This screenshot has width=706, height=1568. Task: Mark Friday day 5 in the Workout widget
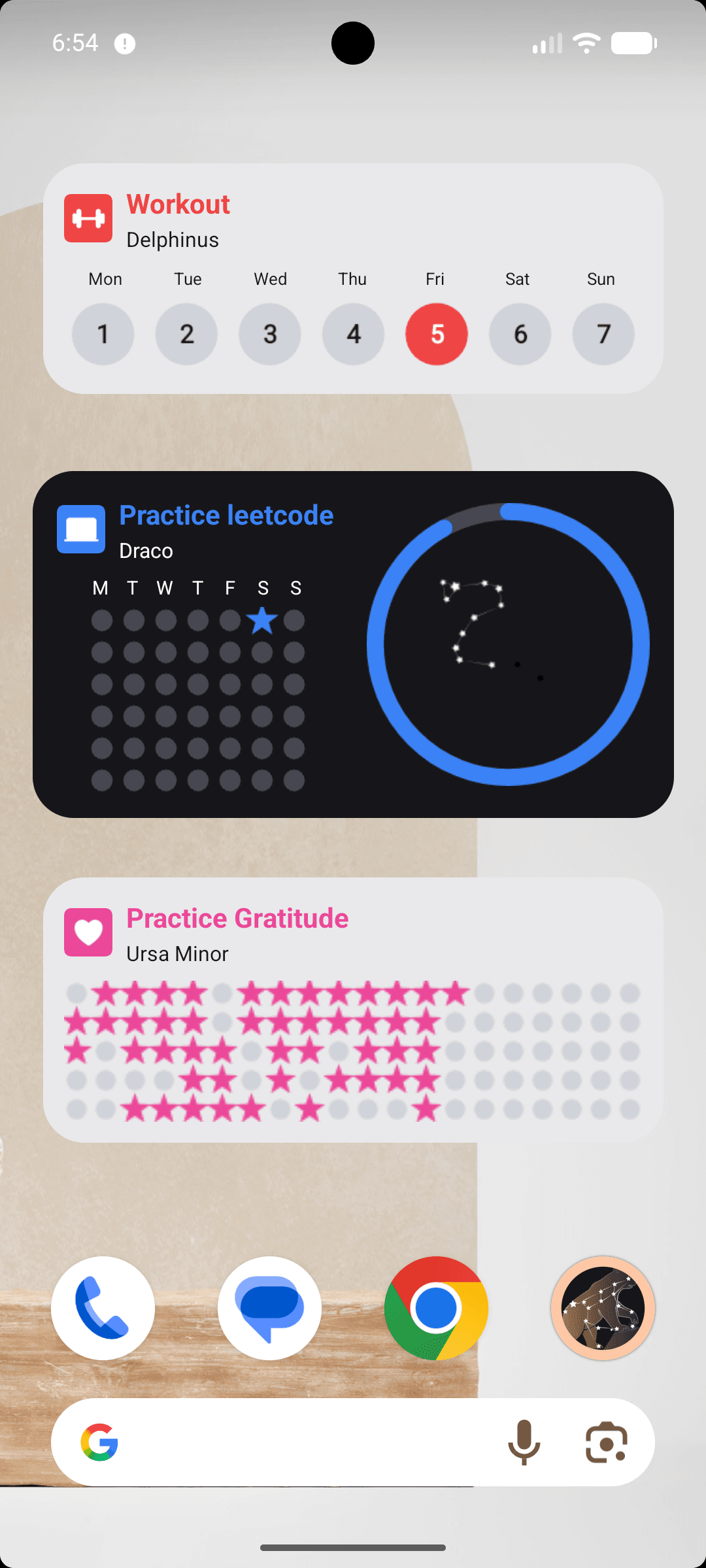click(437, 334)
